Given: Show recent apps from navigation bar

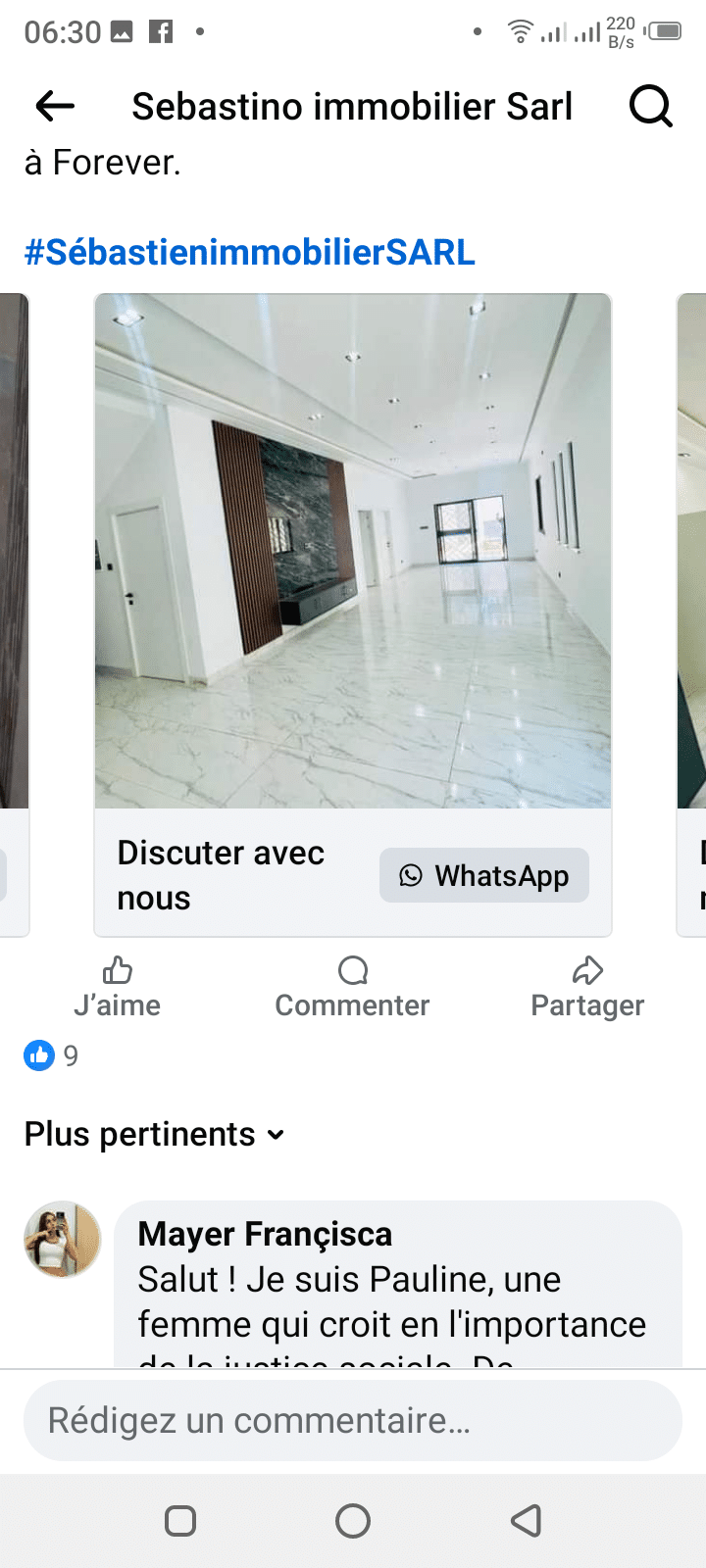Looking at the screenshot, I should click(x=180, y=1521).
